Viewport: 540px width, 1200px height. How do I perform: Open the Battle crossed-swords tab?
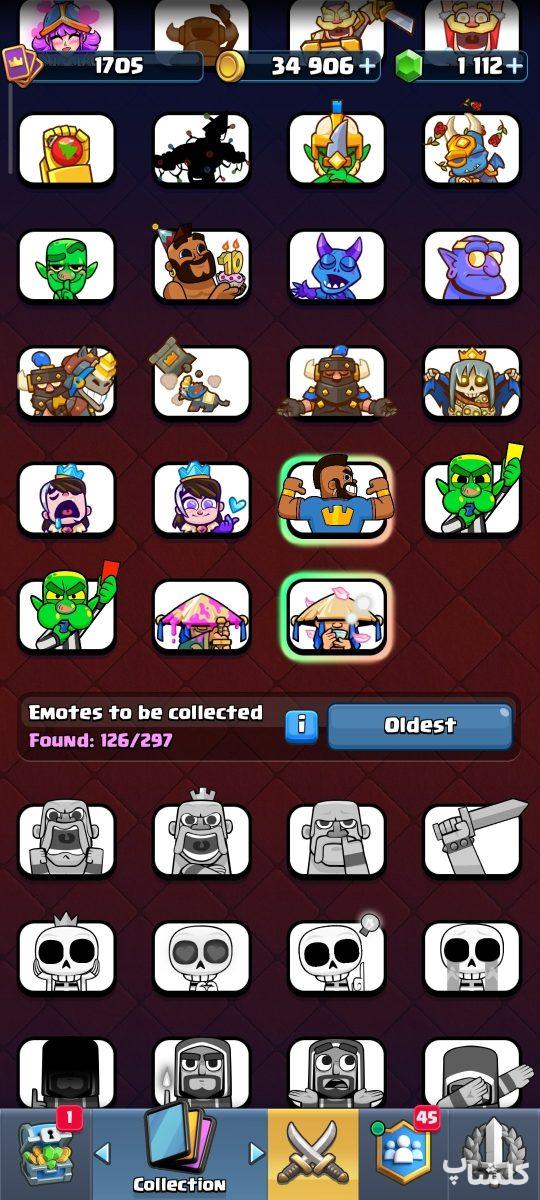click(x=313, y=1154)
